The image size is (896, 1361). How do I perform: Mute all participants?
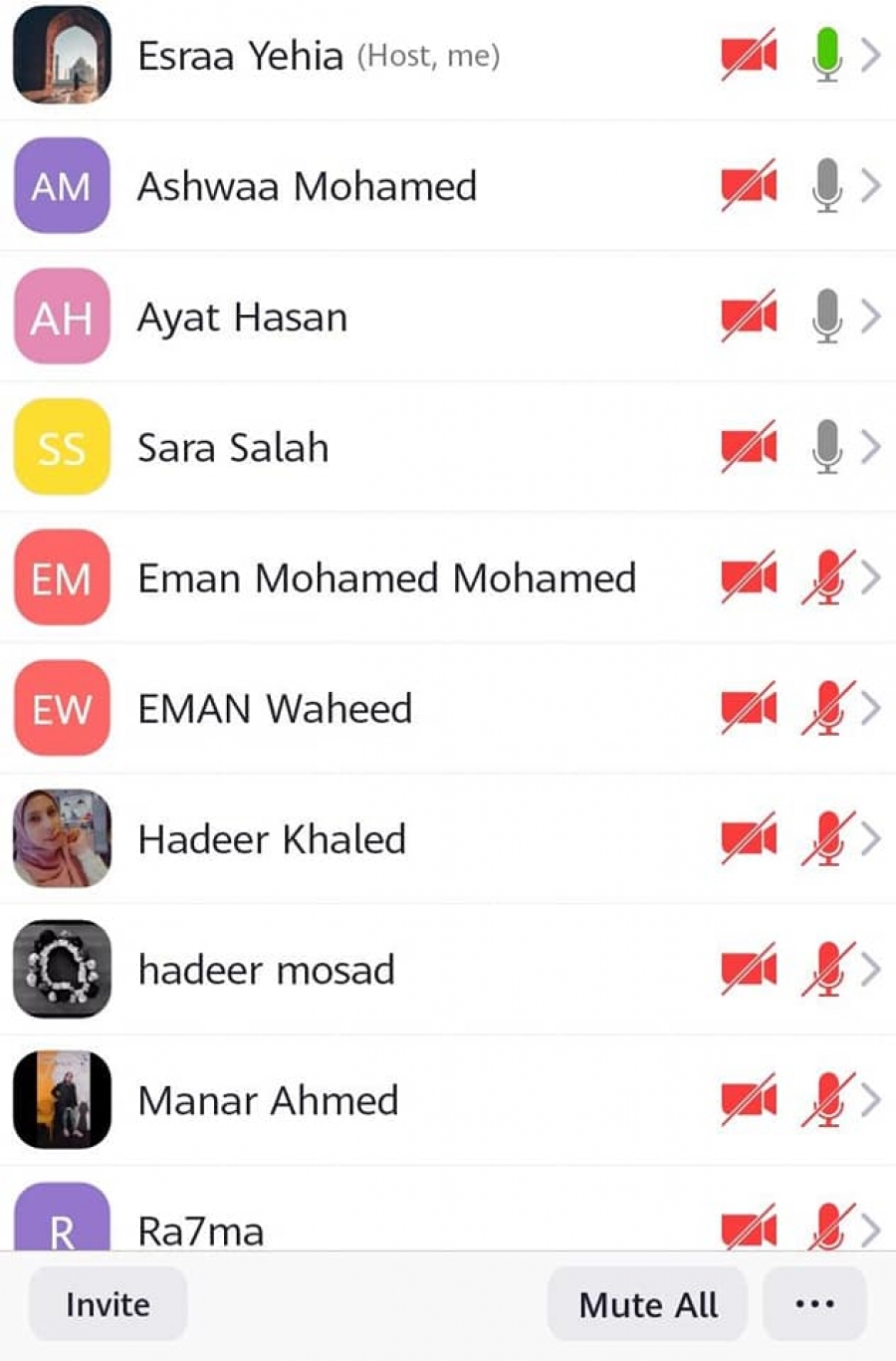tap(647, 1304)
